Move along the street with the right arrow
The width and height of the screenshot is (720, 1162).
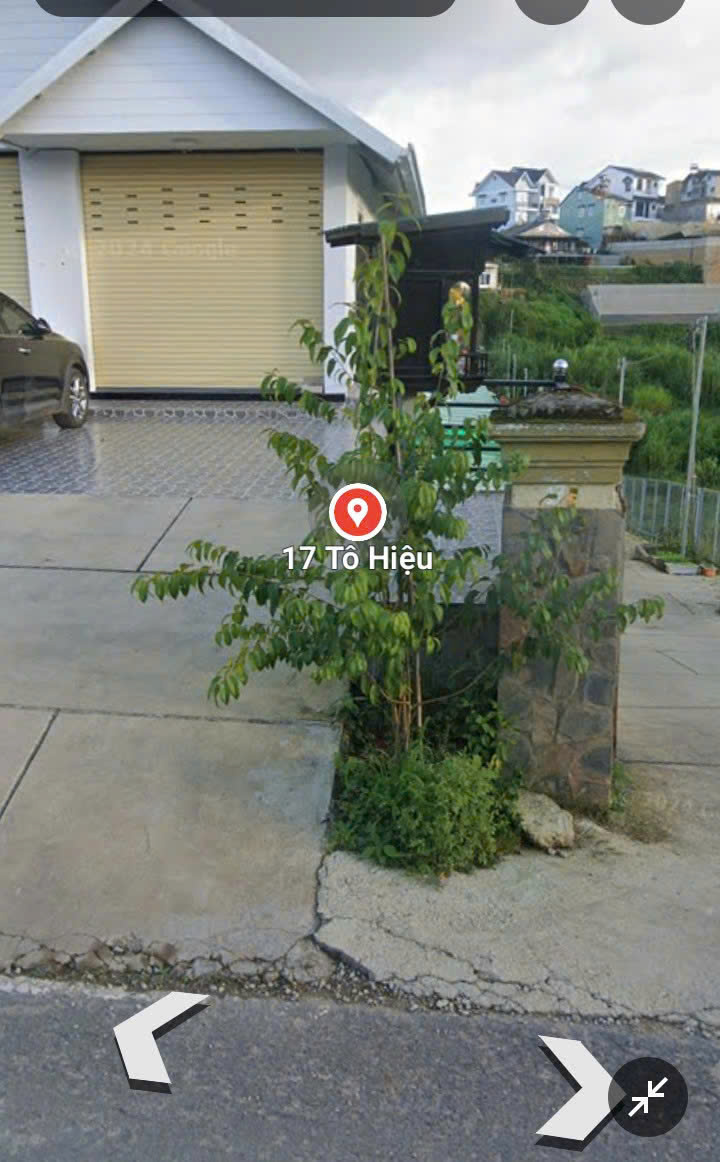pyautogui.click(x=574, y=1088)
